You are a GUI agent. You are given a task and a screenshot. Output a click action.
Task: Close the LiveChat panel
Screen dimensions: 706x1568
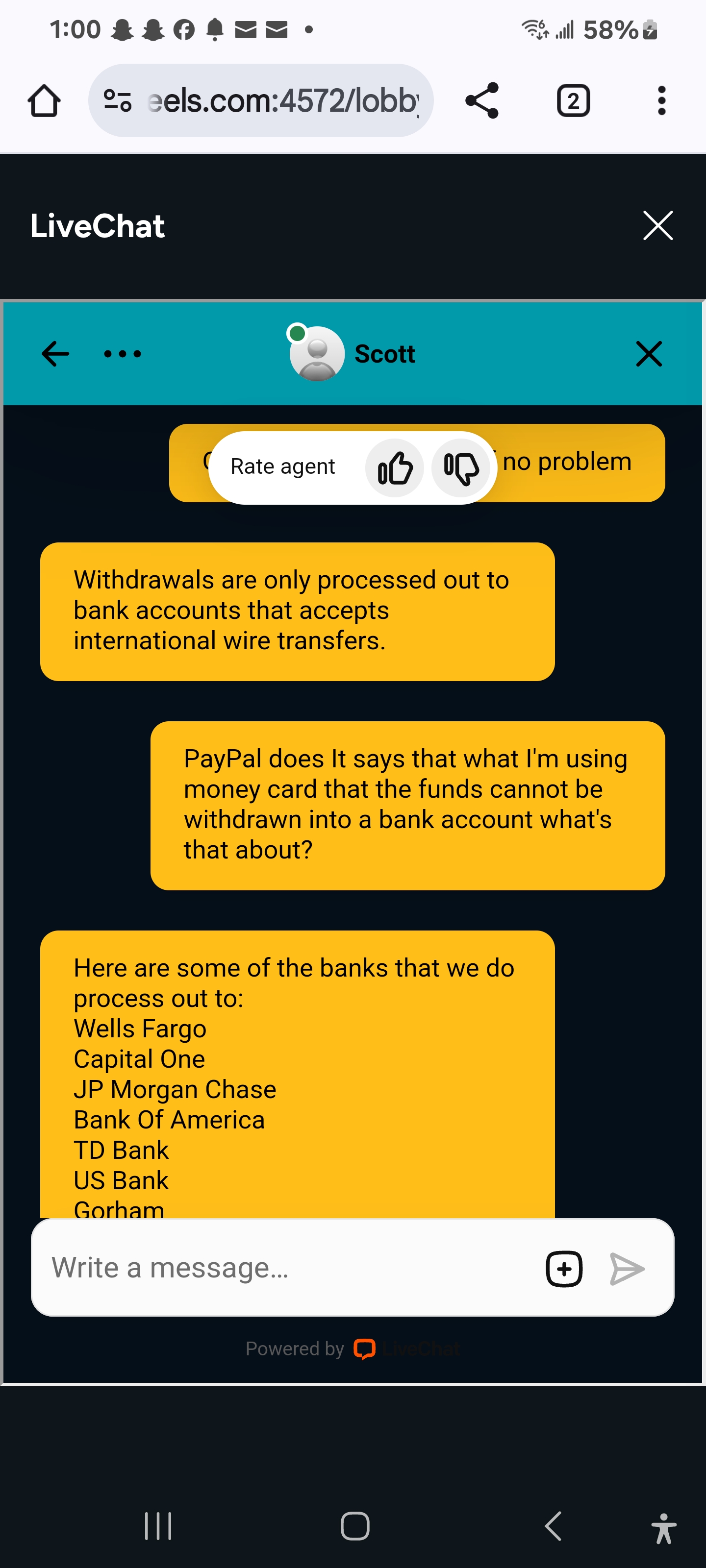coord(658,226)
